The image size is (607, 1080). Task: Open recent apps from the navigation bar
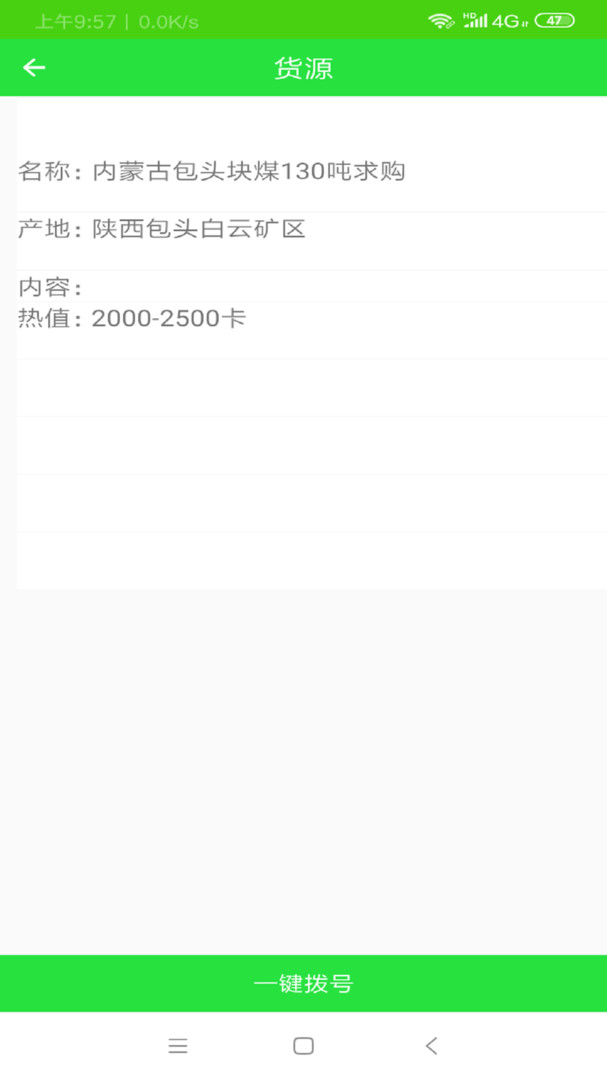click(178, 1046)
